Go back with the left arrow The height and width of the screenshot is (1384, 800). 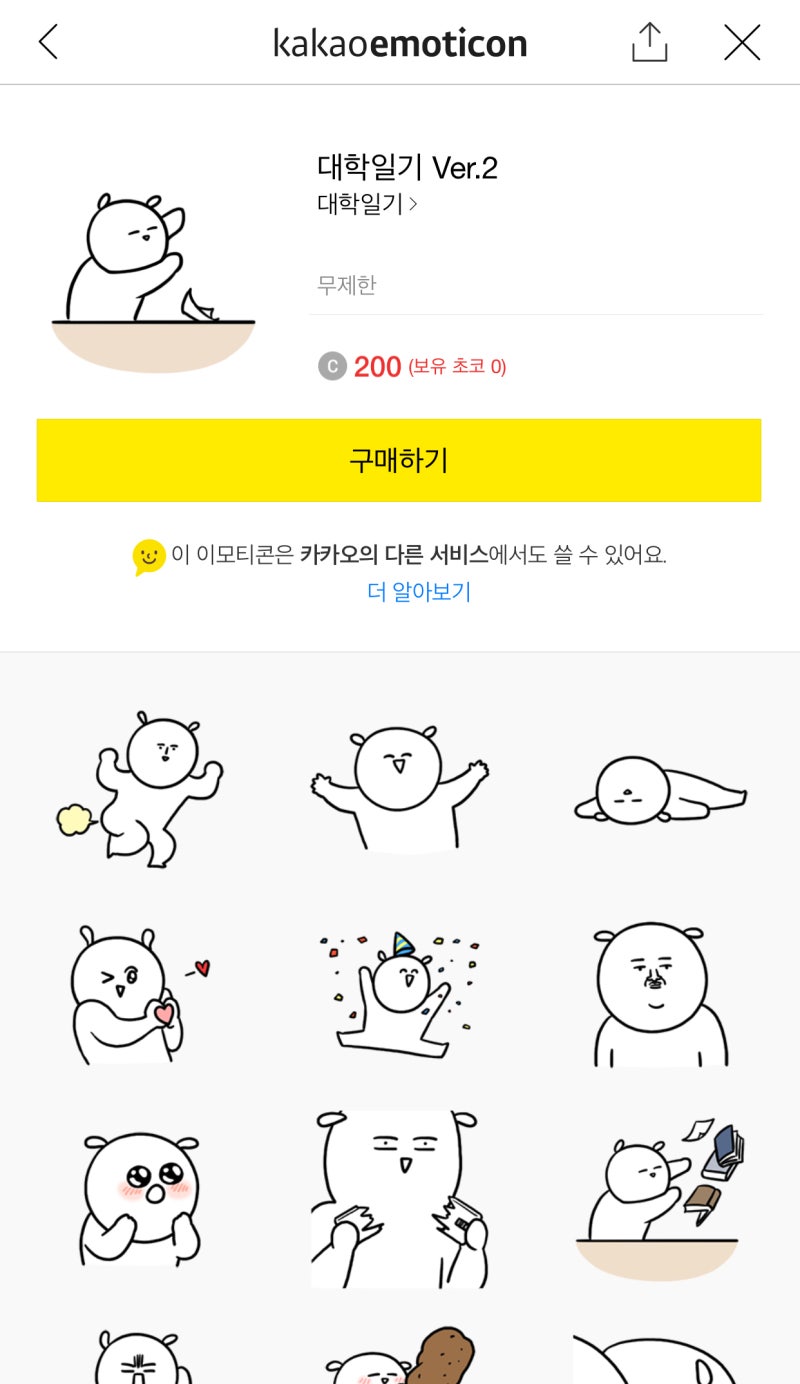pos(48,42)
